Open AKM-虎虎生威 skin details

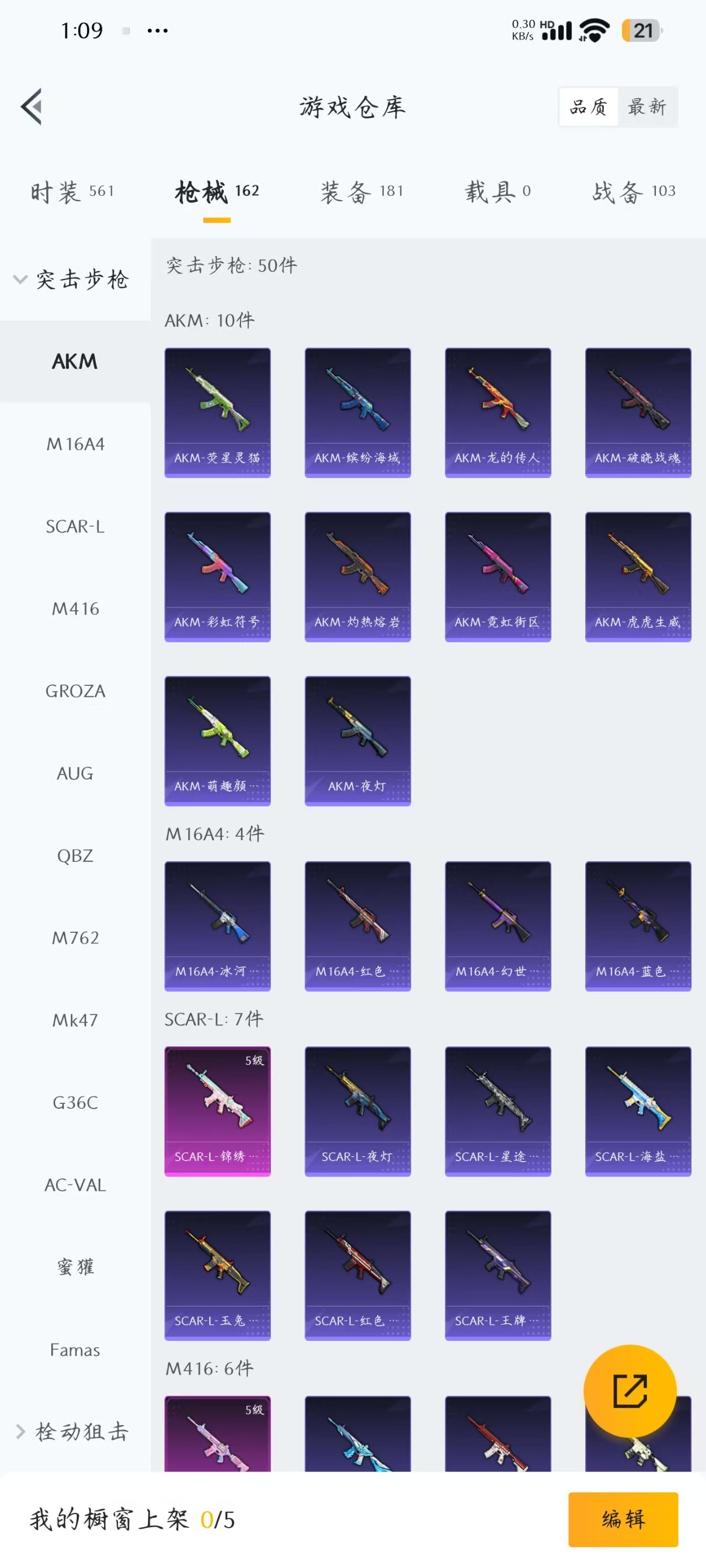(637, 577)
